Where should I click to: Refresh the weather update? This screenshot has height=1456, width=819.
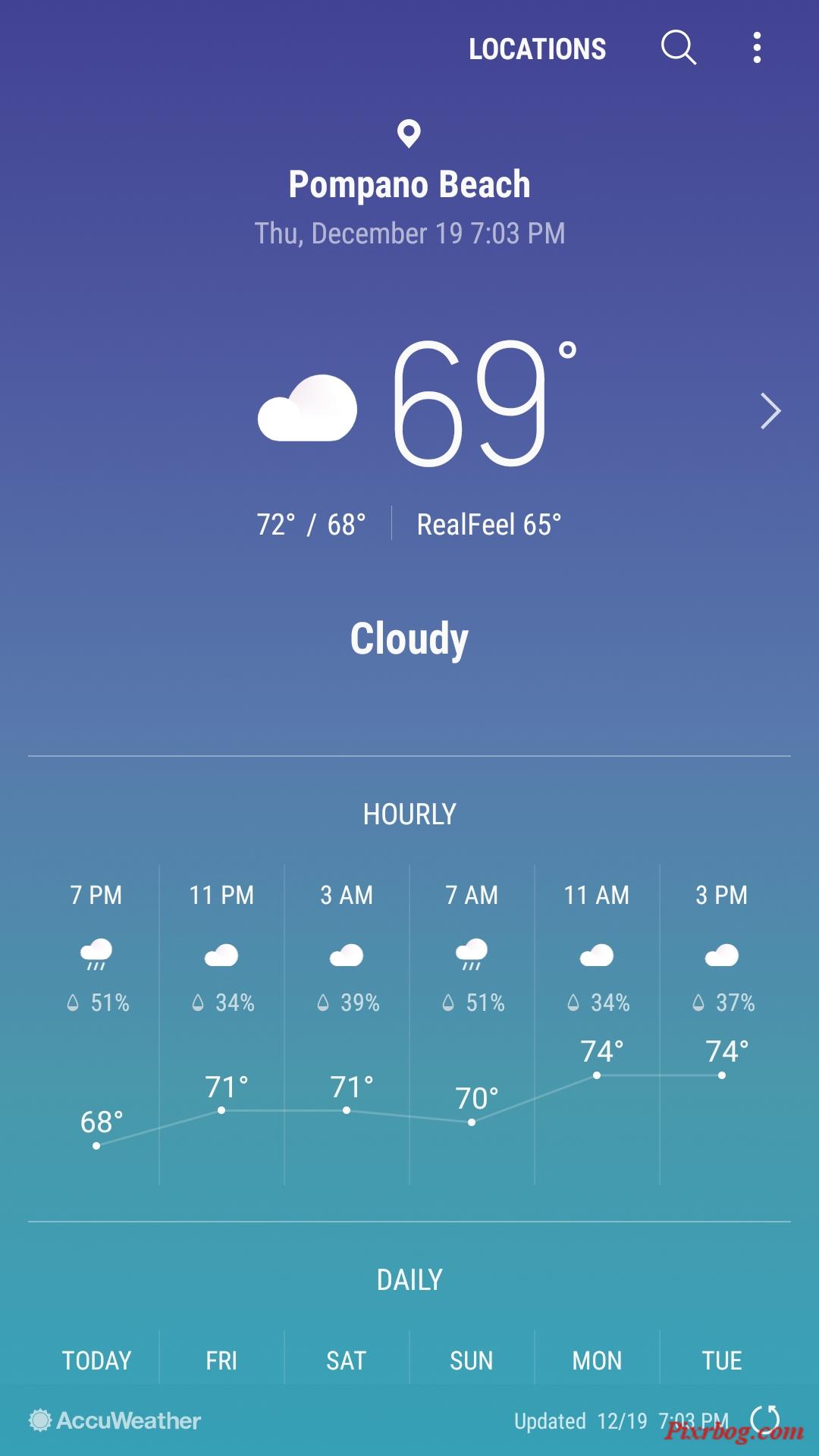(x=764, y=1420)
